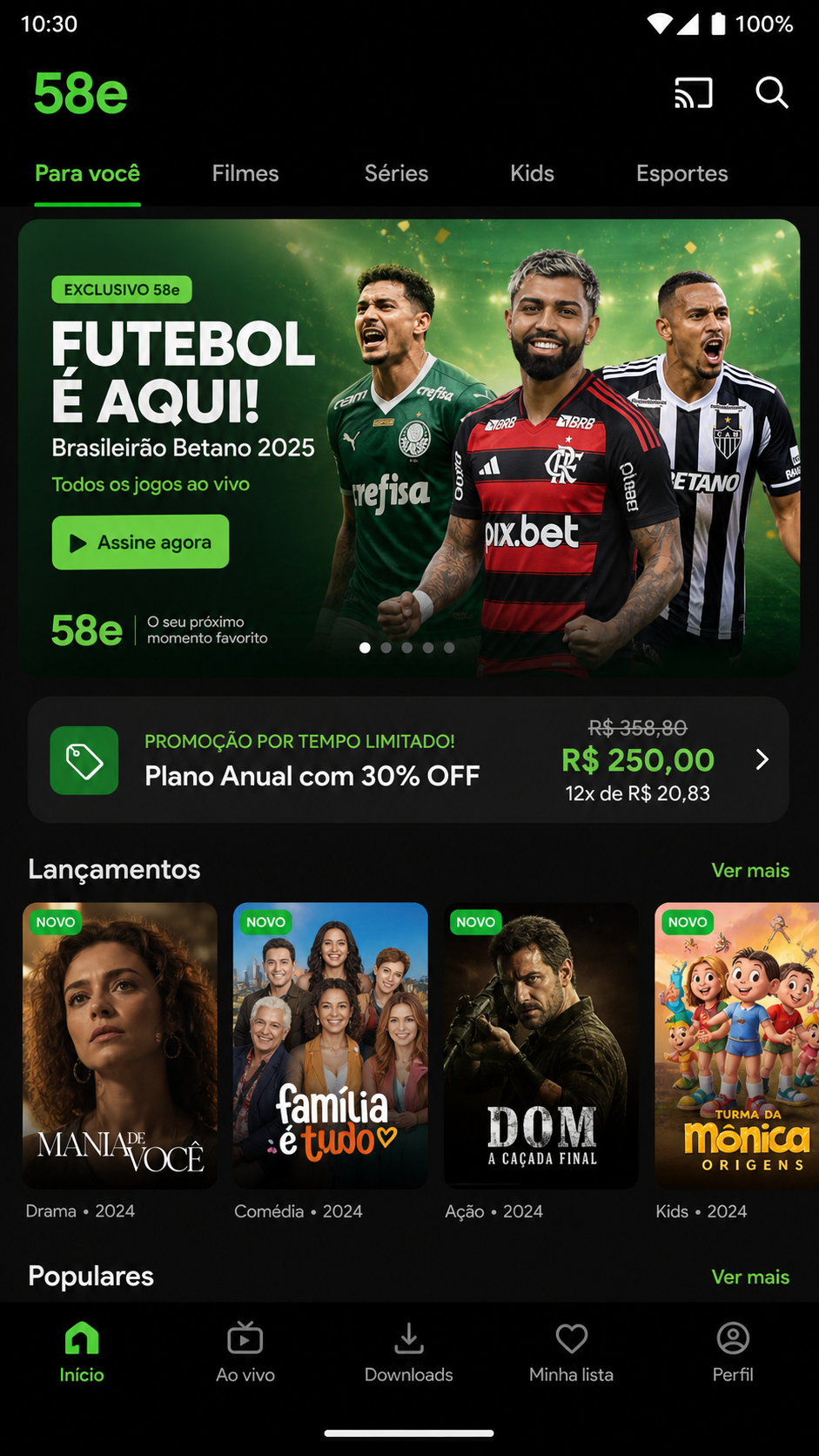Go to the Esportes tab
The height and width of the screenshot is (1456, 819).
point(682,173)
